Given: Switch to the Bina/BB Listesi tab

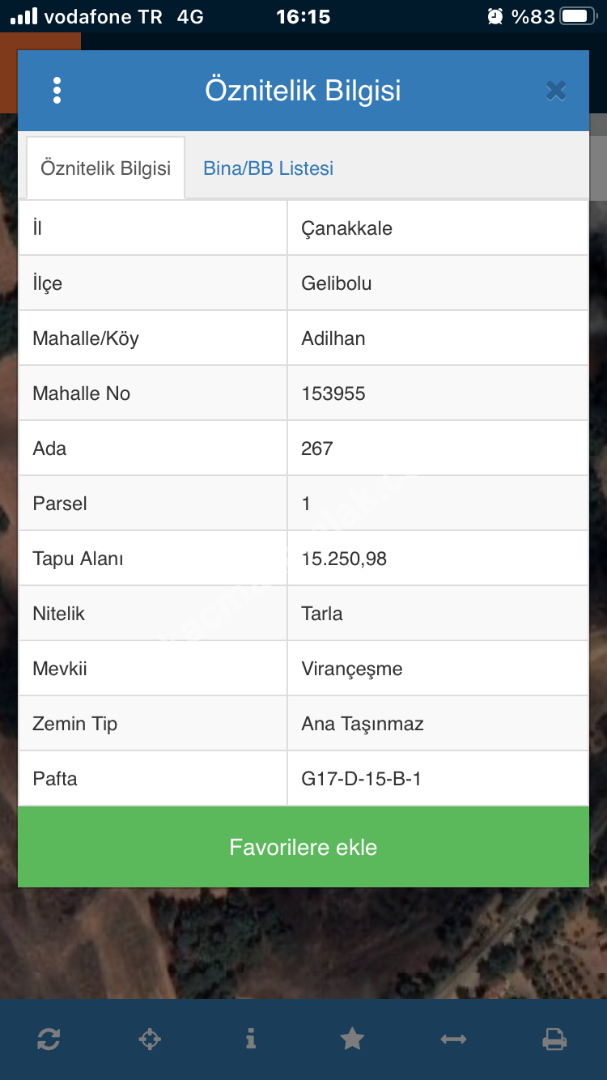Looking at the screenshot, I should (x=268, y=168).
